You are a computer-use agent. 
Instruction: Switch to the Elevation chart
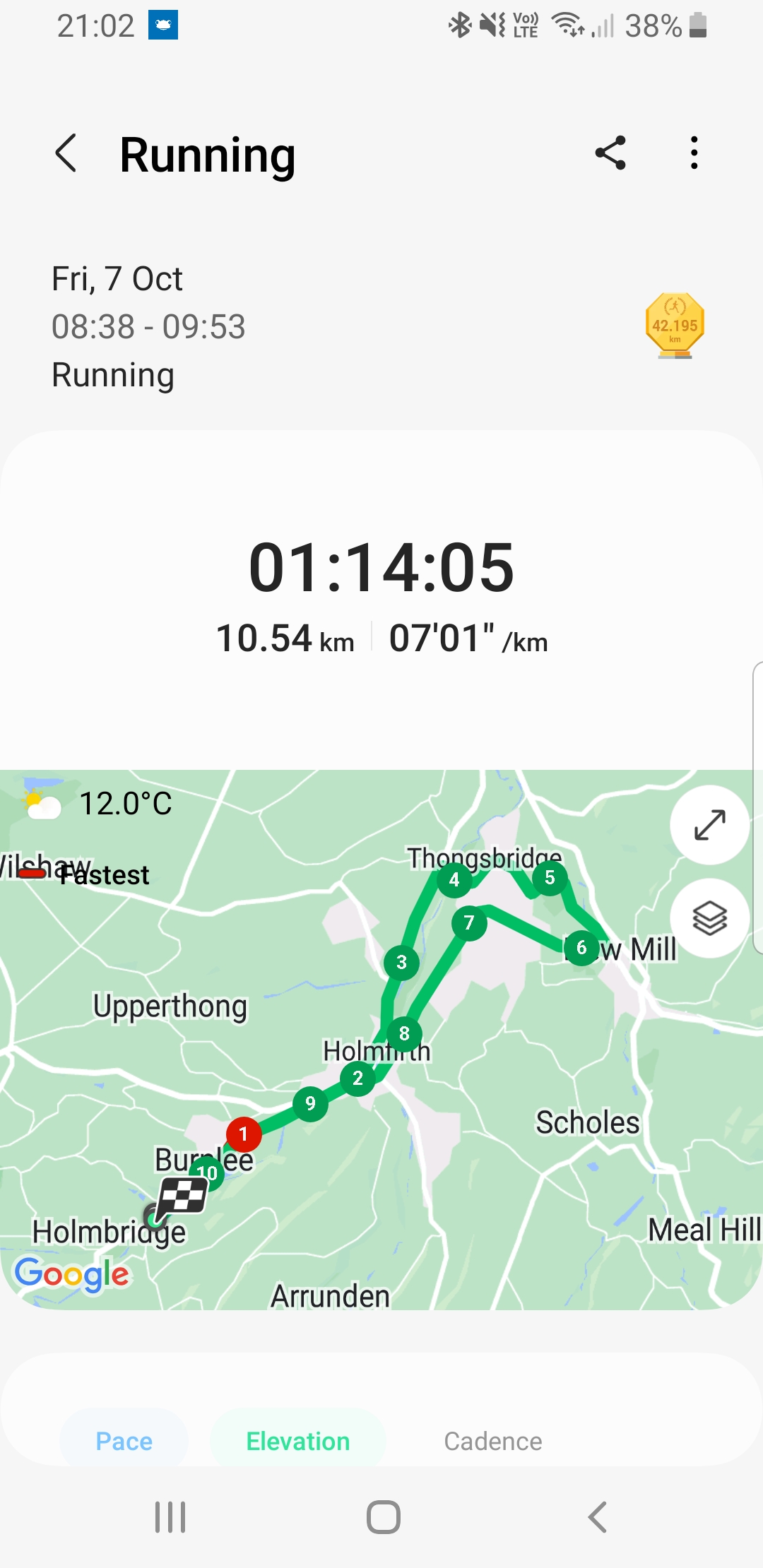(298, 1441)
